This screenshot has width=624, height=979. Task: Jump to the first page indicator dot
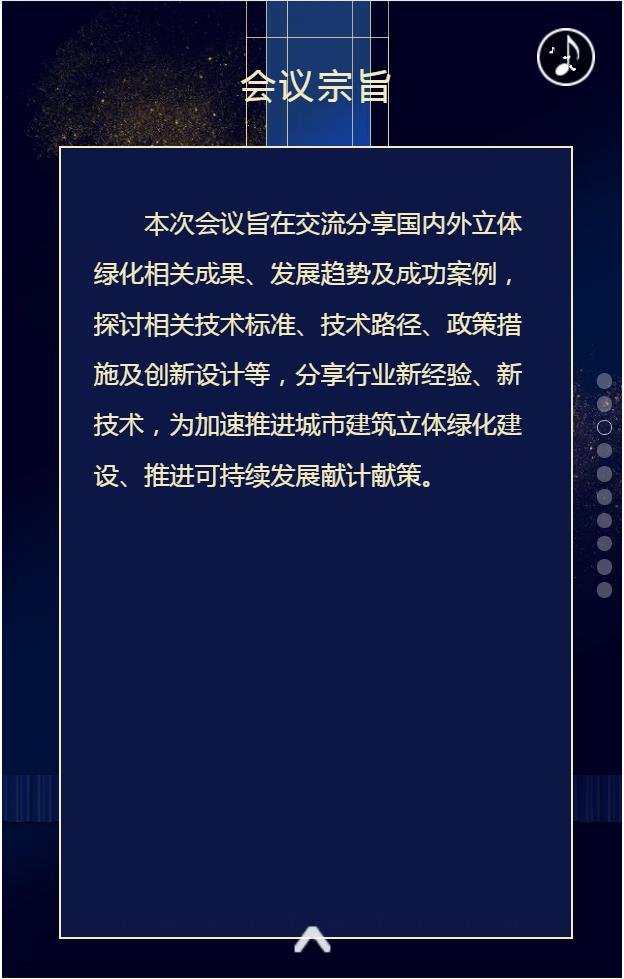click(x=604, y=381)
